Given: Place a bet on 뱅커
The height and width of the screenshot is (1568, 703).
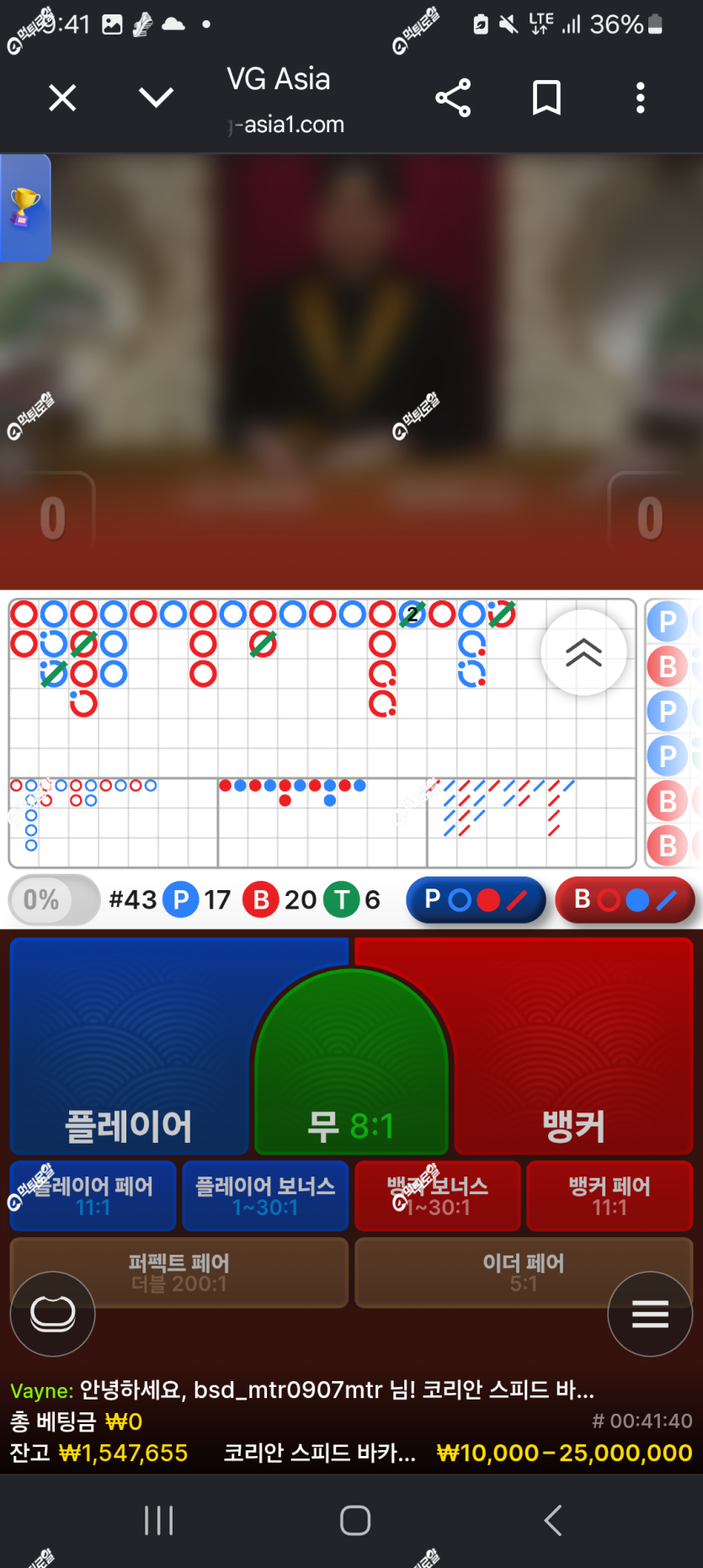Looking at the screenshot, I should tap(573, 1046).
